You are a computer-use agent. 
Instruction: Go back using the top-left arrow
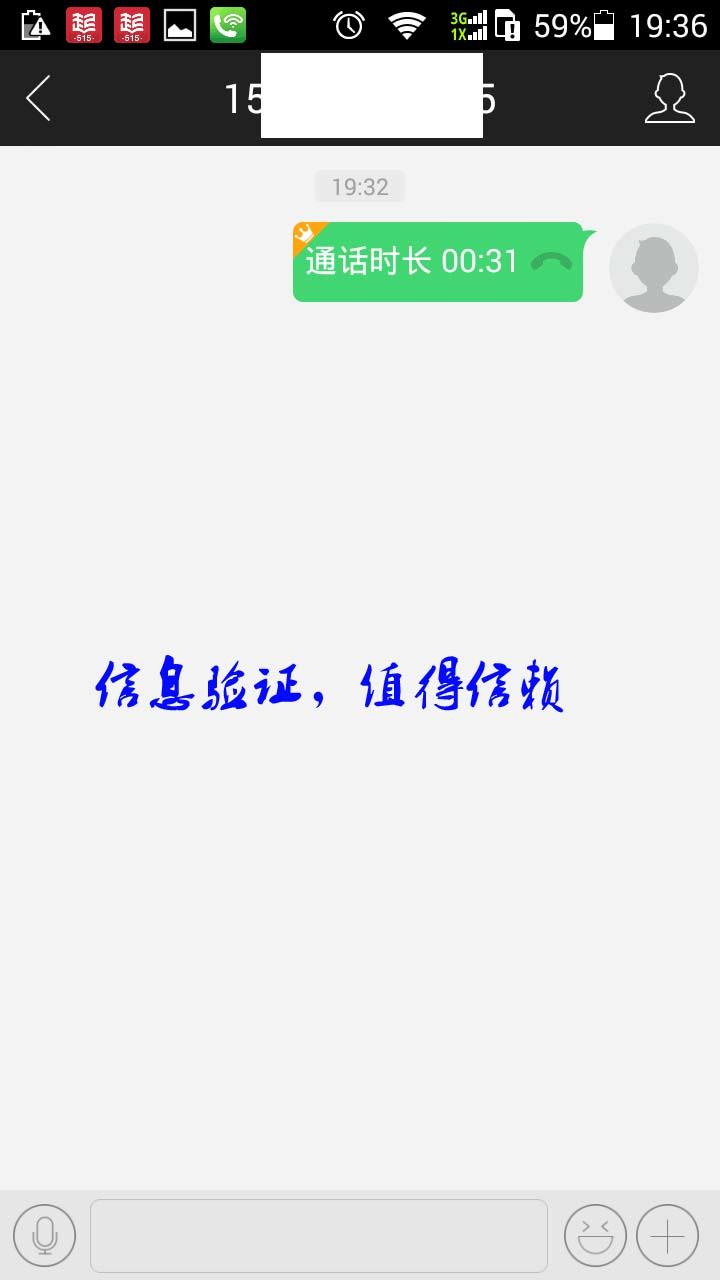coord(38,98)
